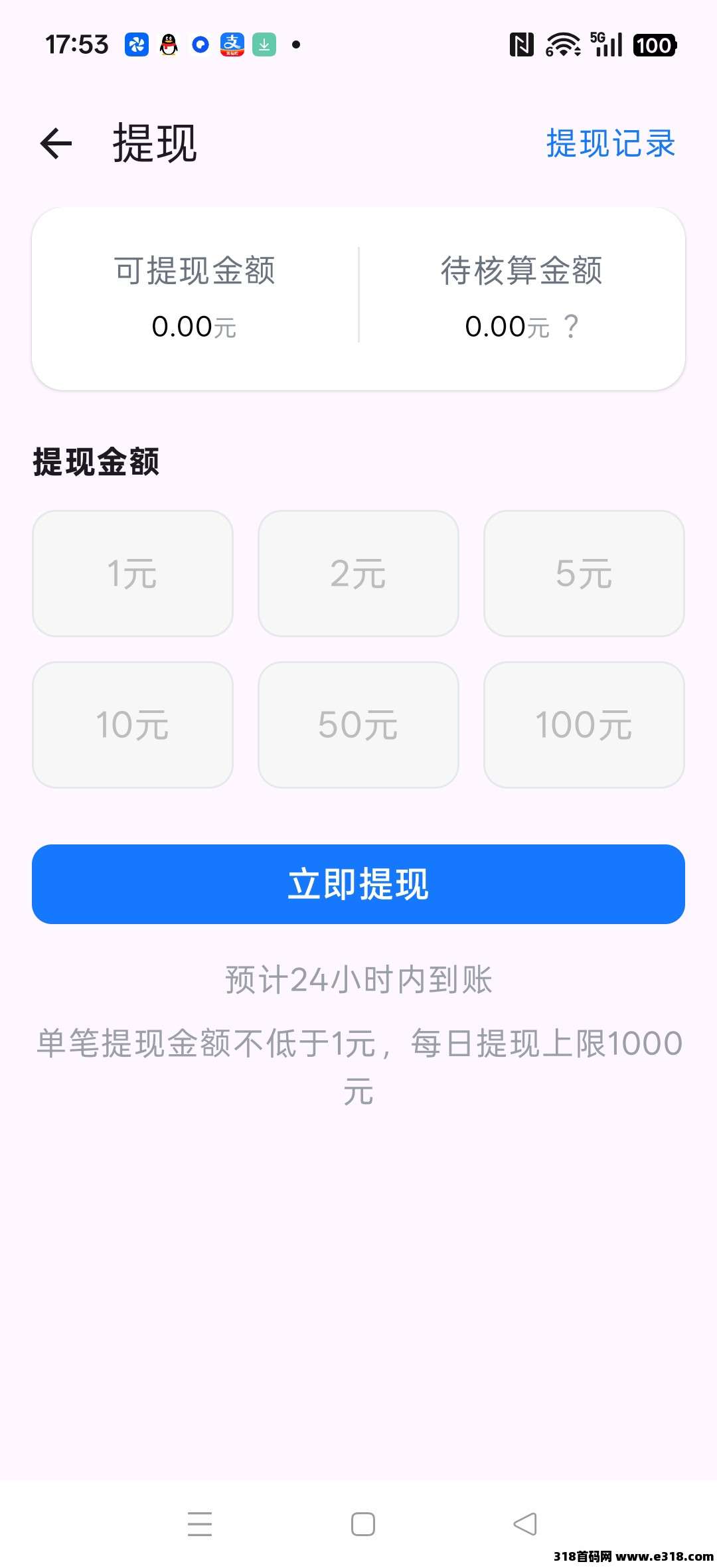717x1568 pixels.
Task: Tap the 立即提现 button
Action: (358, 884)
